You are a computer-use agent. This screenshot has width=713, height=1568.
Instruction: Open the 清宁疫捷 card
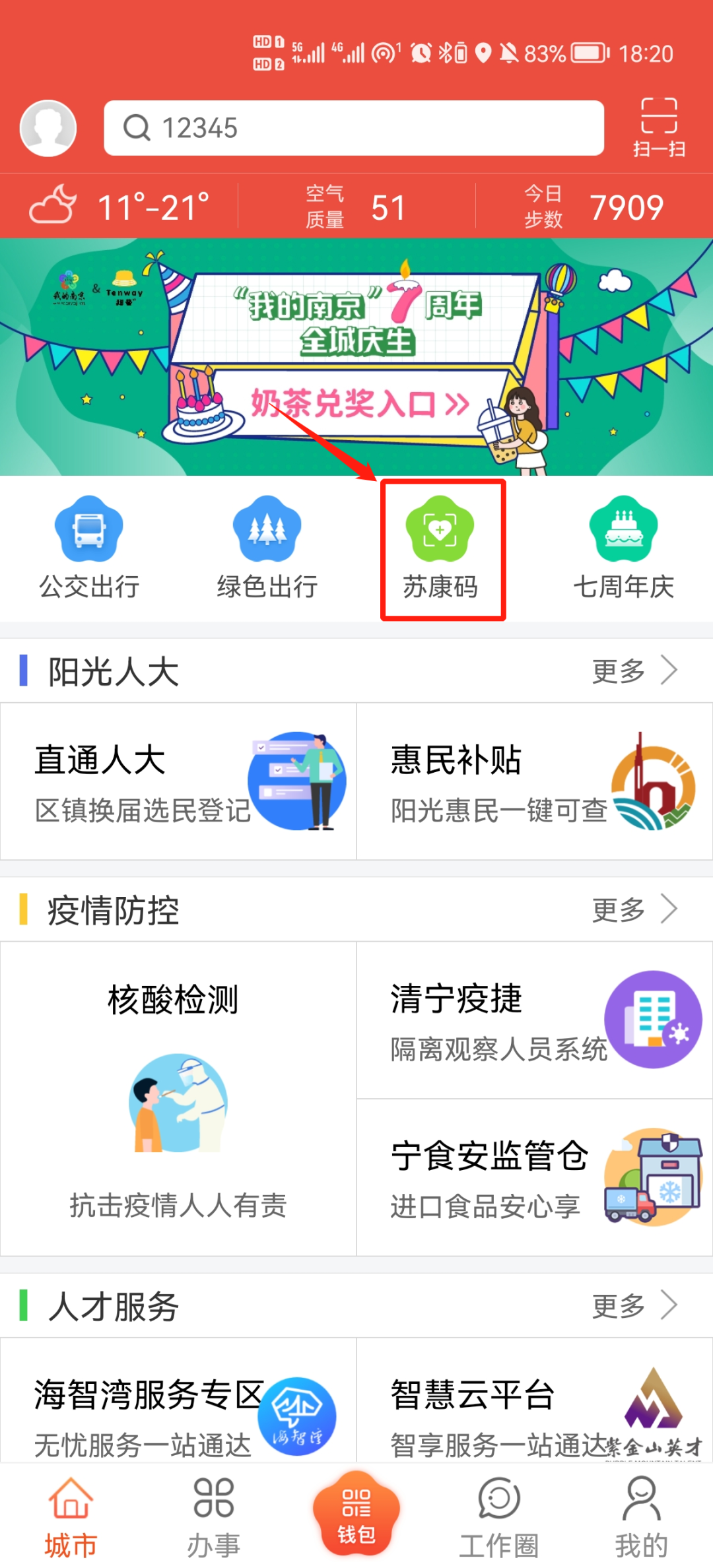tap(535, 1021)
